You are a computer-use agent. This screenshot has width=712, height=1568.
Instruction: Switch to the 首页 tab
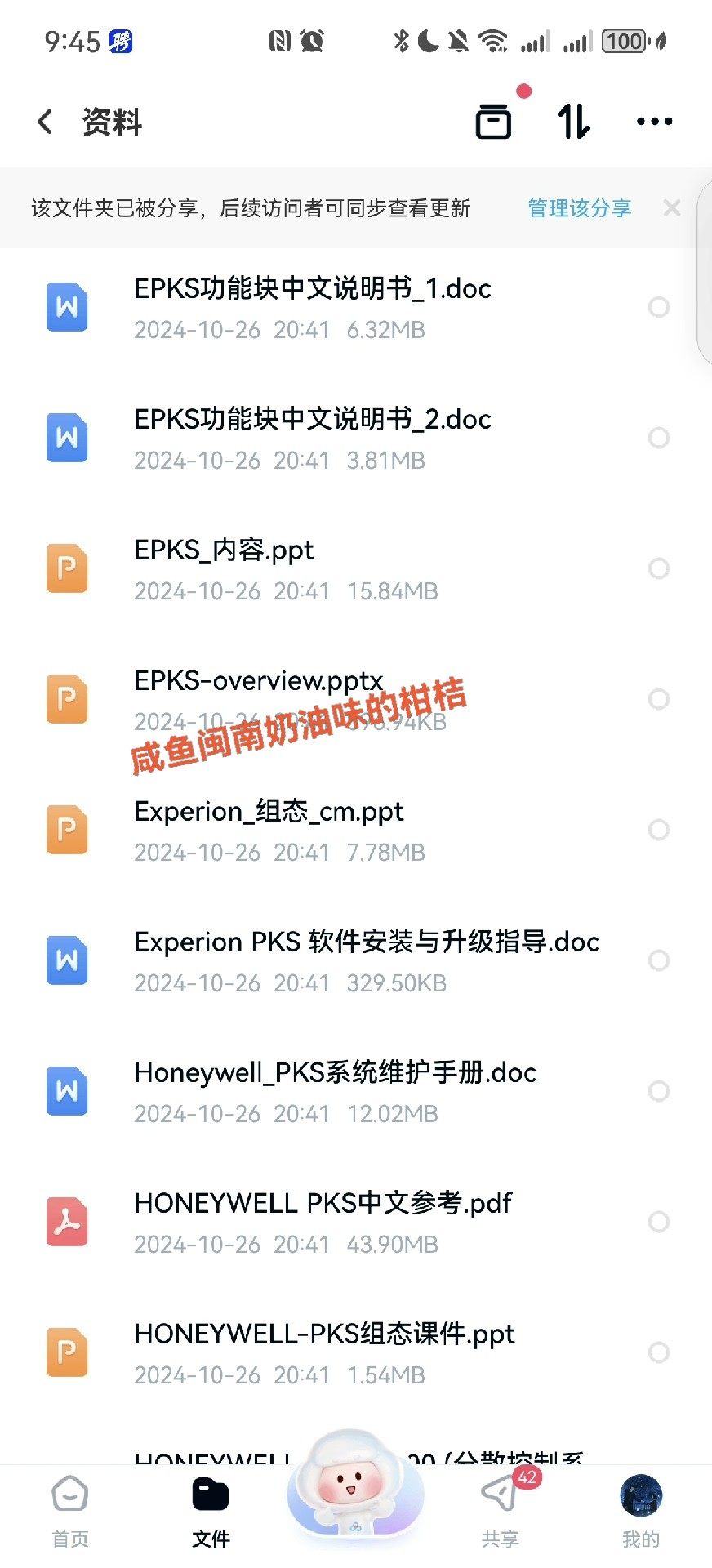[x=70, y=1512]
